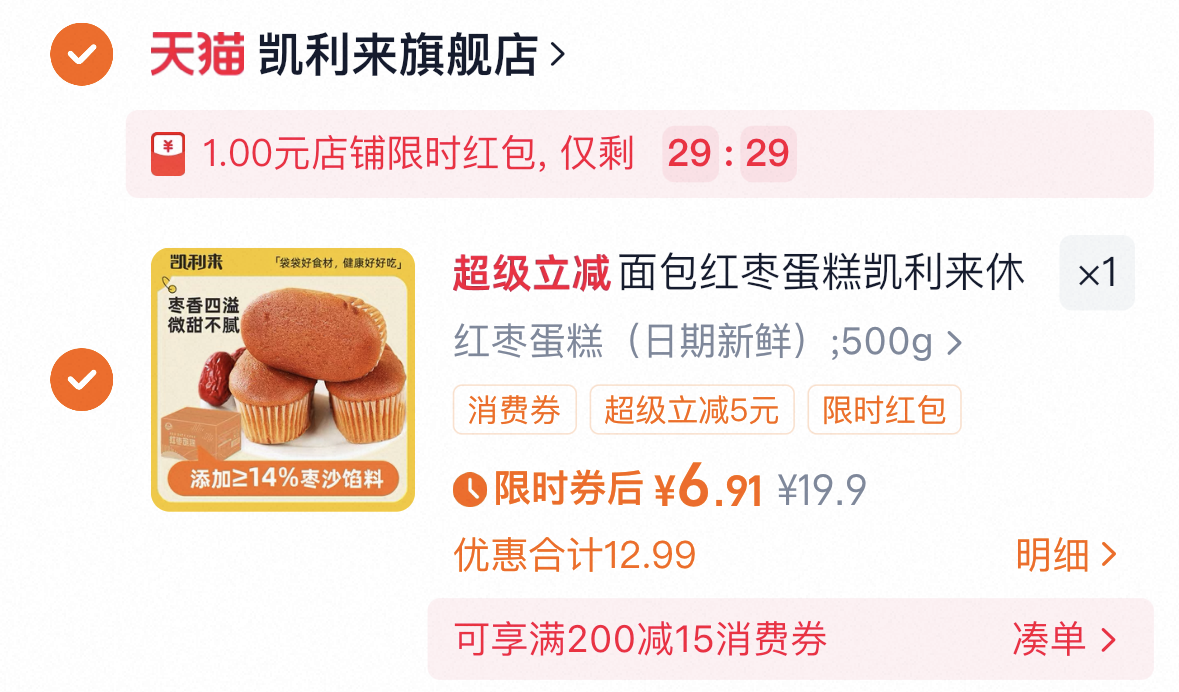Tap the 超级立减5元 tag

tap(691, 410)
